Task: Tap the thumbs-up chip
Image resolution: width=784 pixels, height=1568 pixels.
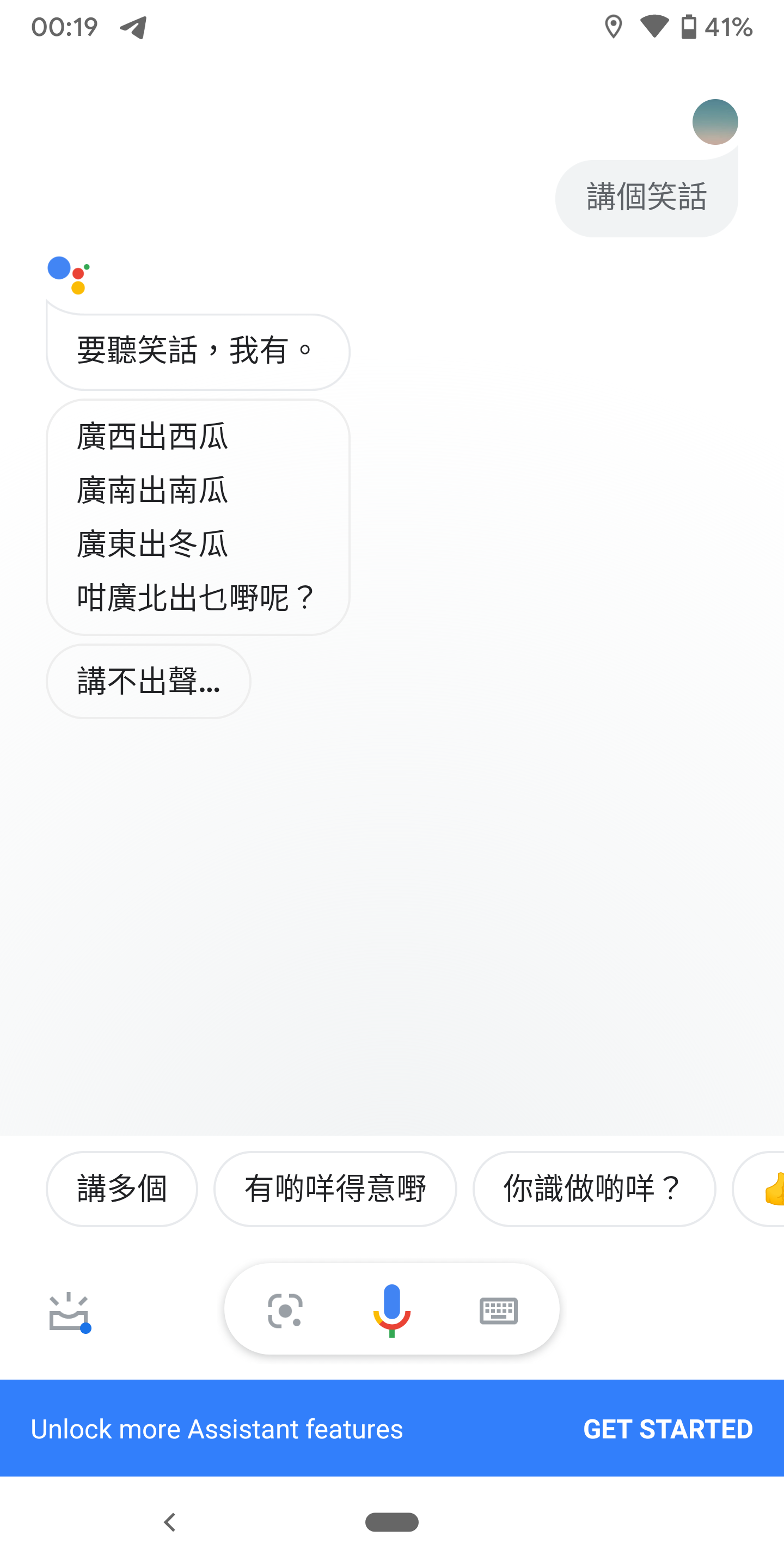Action: click(x=759, y=1188)
